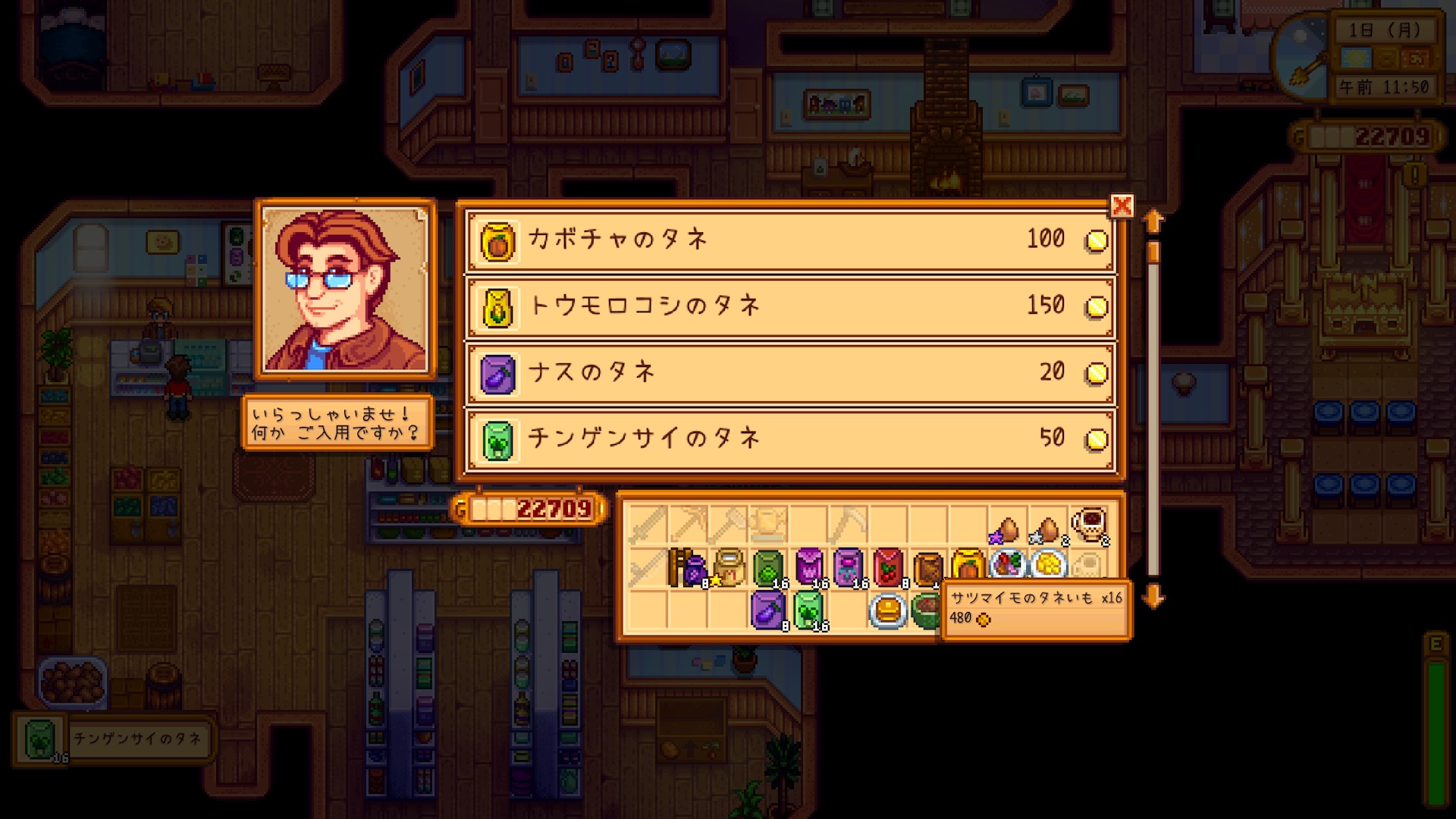Select the eggplant seed packet in inventory
Viewport: 1456px width, 819px height.
768,610
